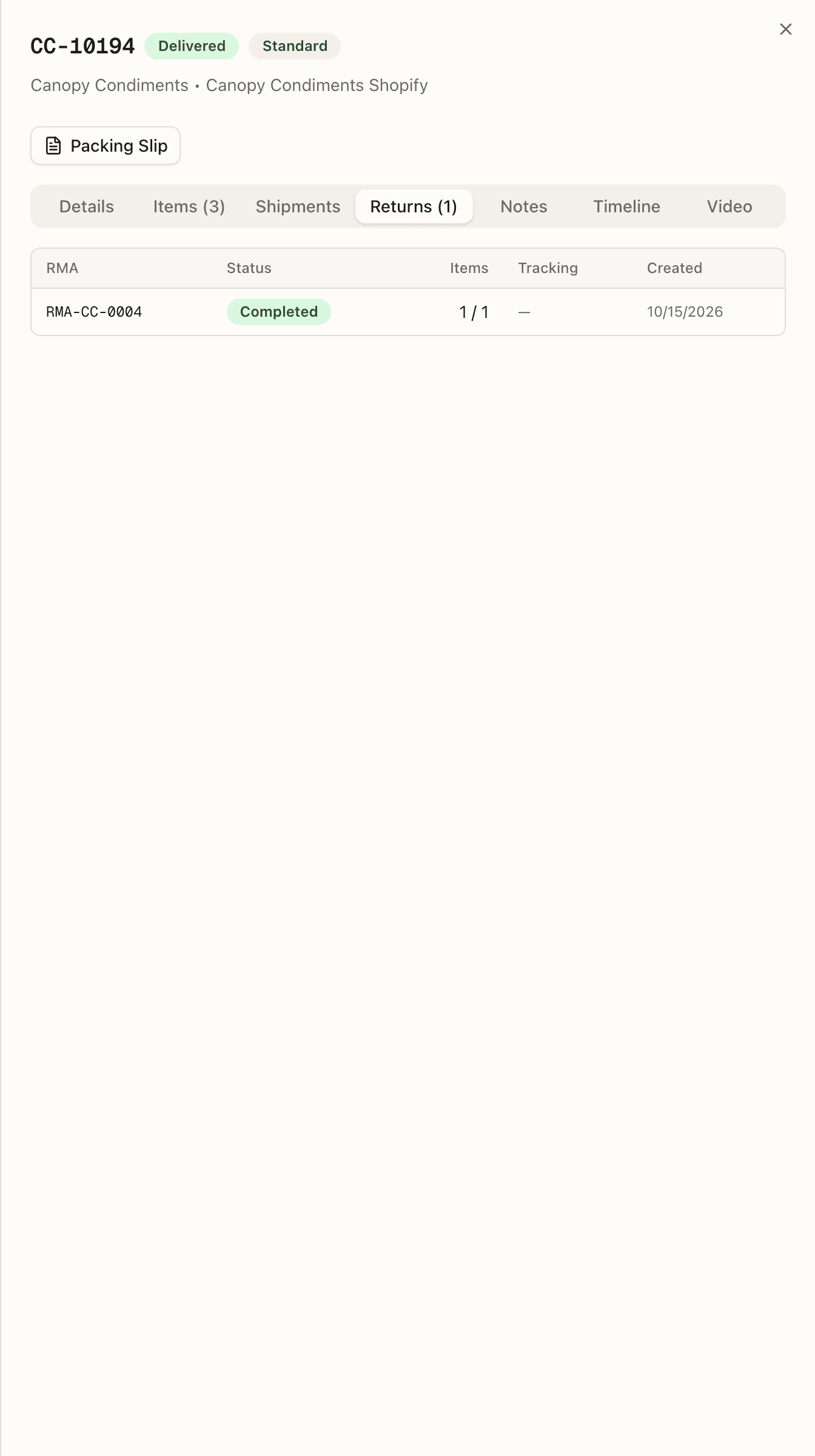Switch to the Video tab

coord(729,206)
